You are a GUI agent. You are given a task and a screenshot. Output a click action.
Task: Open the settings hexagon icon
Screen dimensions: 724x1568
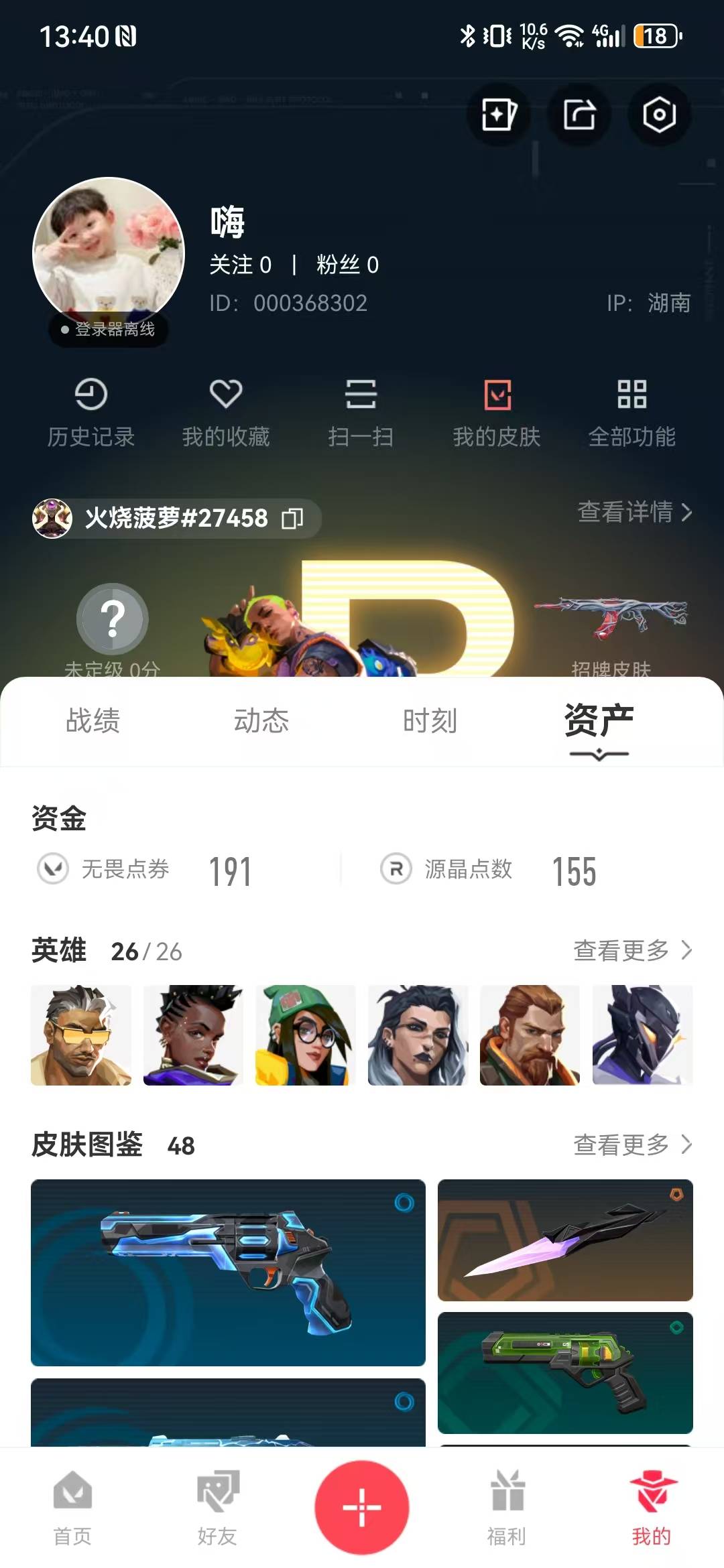click(x=659, y=115)
